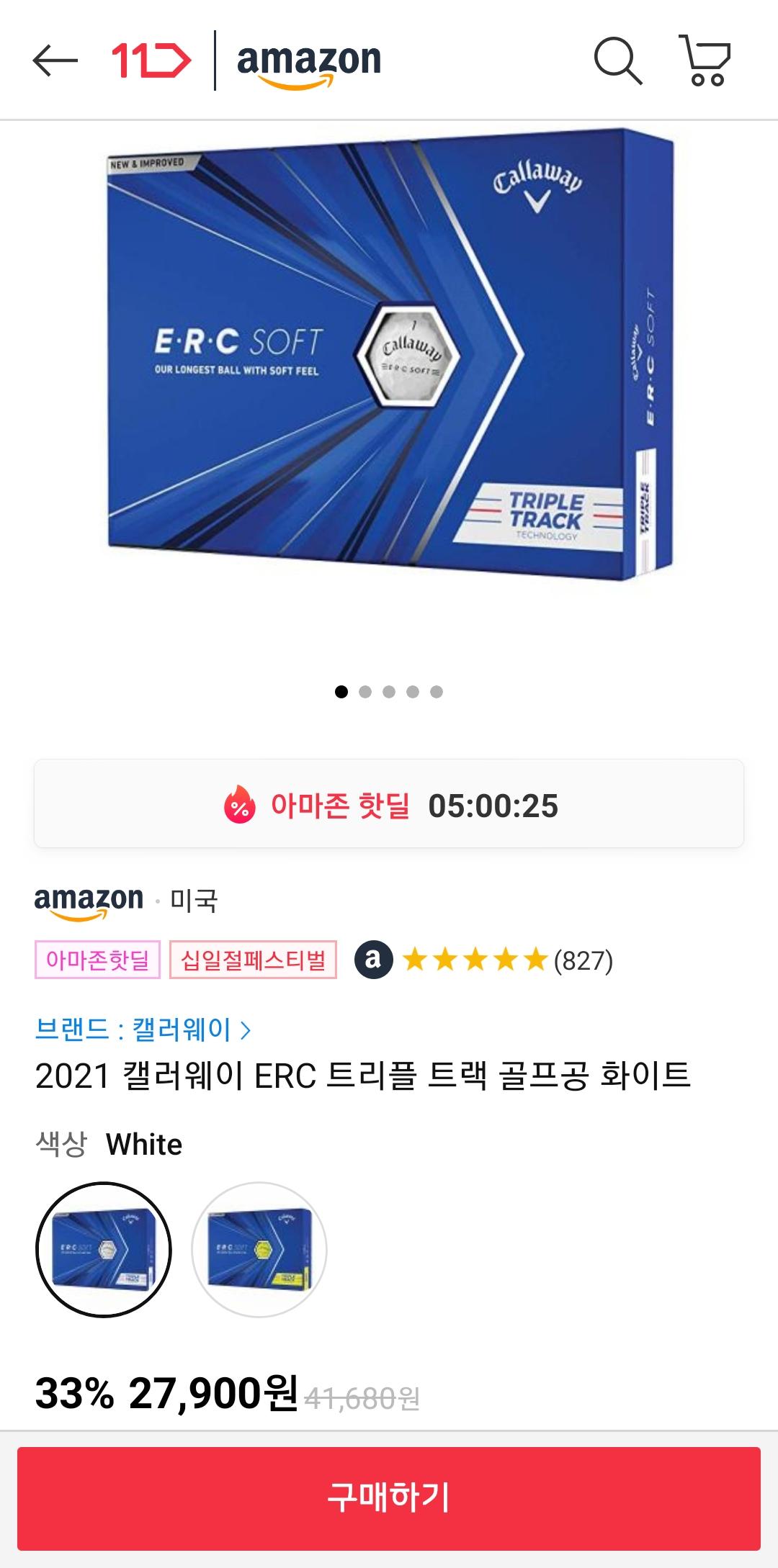Select the yellow ball color option
Image resolution: width=778 pixels, height=1568 pixels.
[x=259, y=1250]
